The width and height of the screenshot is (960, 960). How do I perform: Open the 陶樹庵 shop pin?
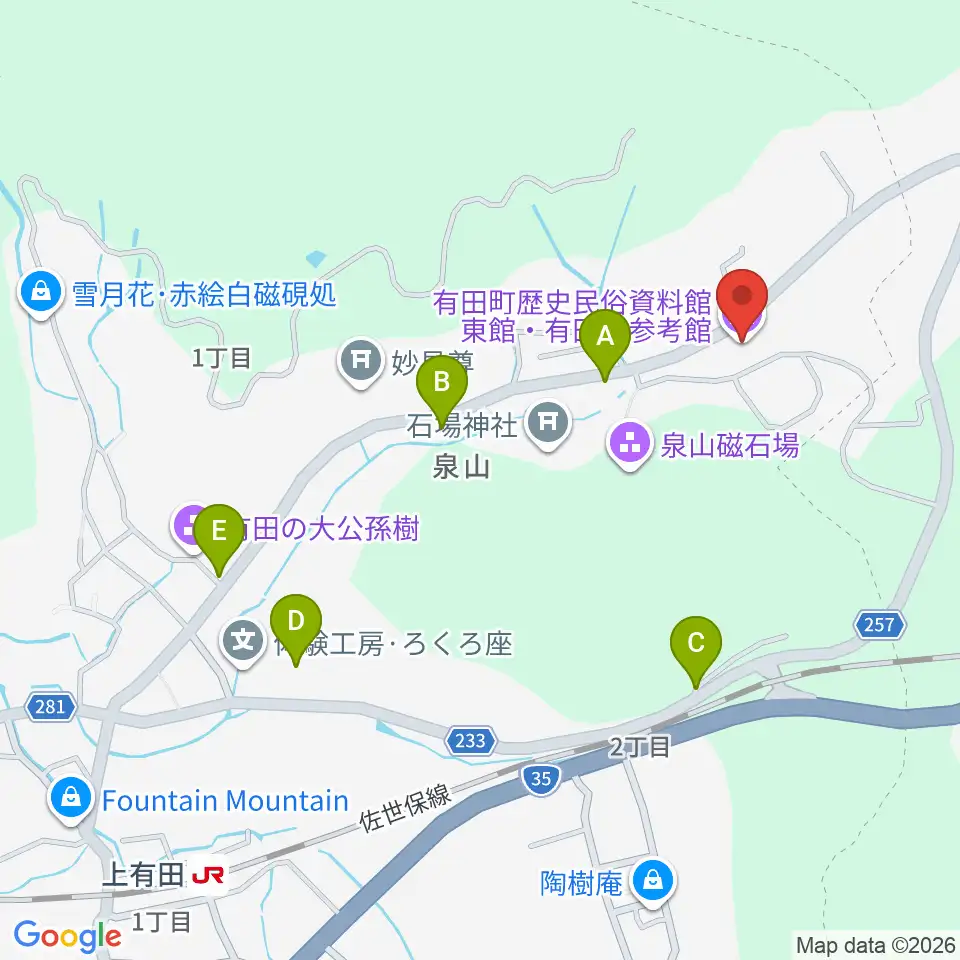click(x=653, y=883)
